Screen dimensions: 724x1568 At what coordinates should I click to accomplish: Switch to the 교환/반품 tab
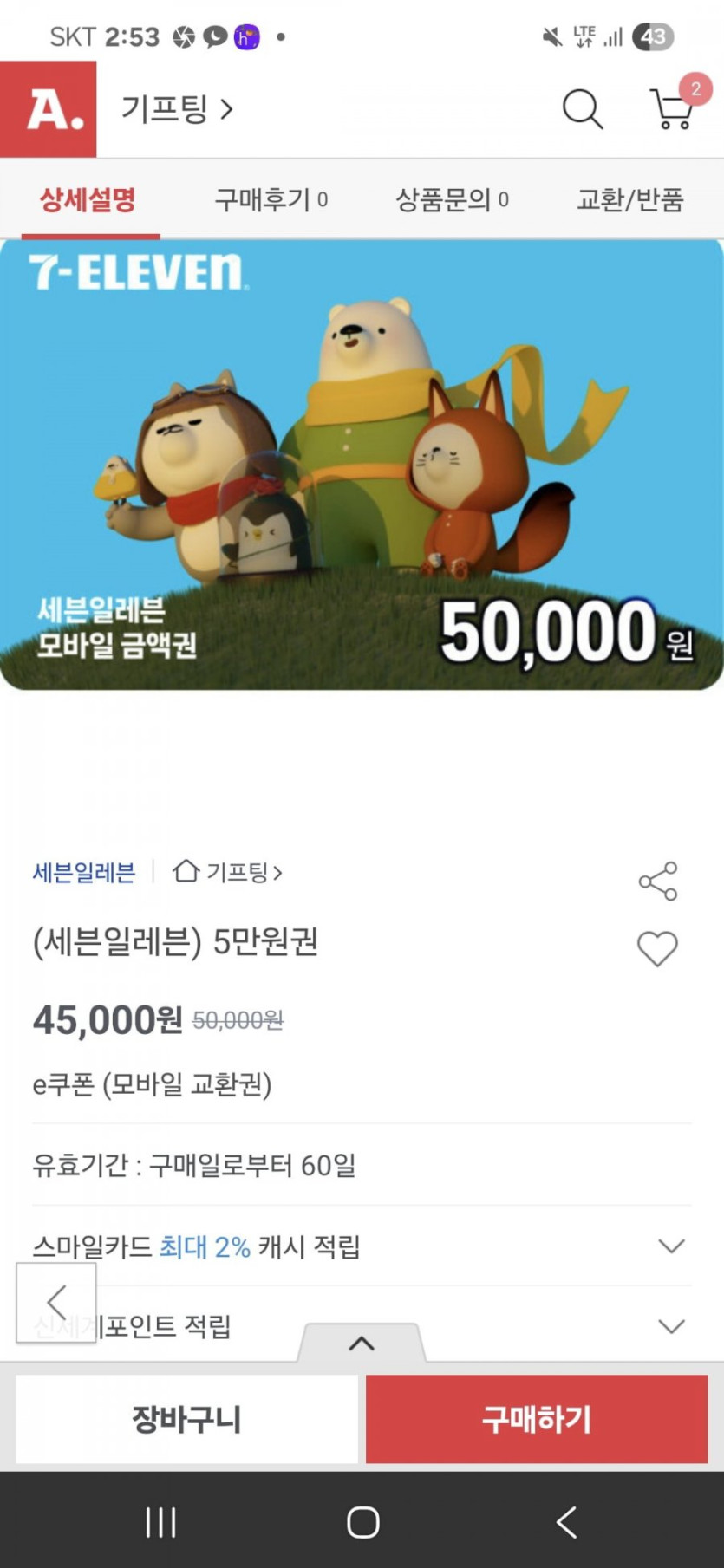630,200
